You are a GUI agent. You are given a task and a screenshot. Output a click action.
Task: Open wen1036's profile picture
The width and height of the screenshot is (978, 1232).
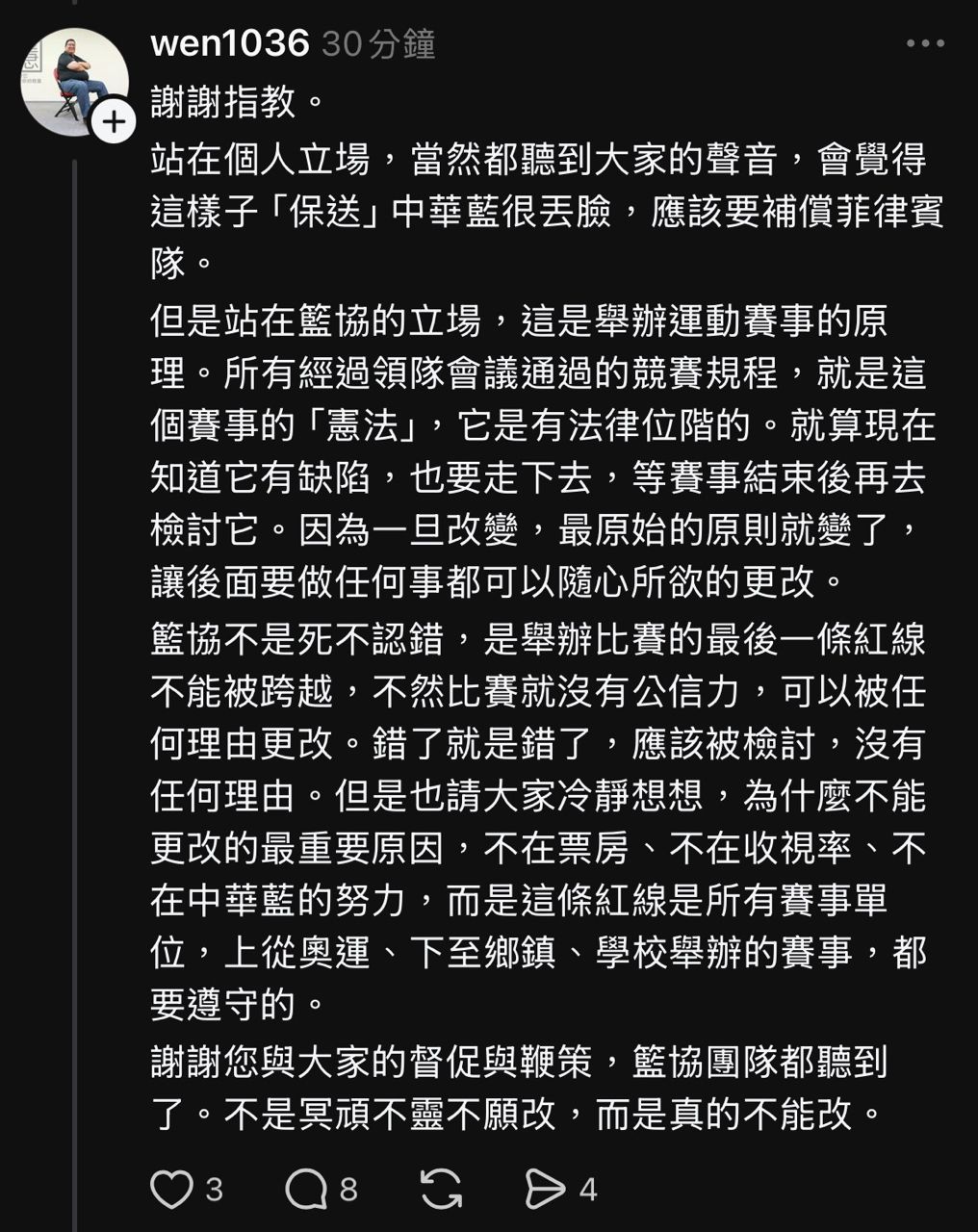click(x=75, y=81)
